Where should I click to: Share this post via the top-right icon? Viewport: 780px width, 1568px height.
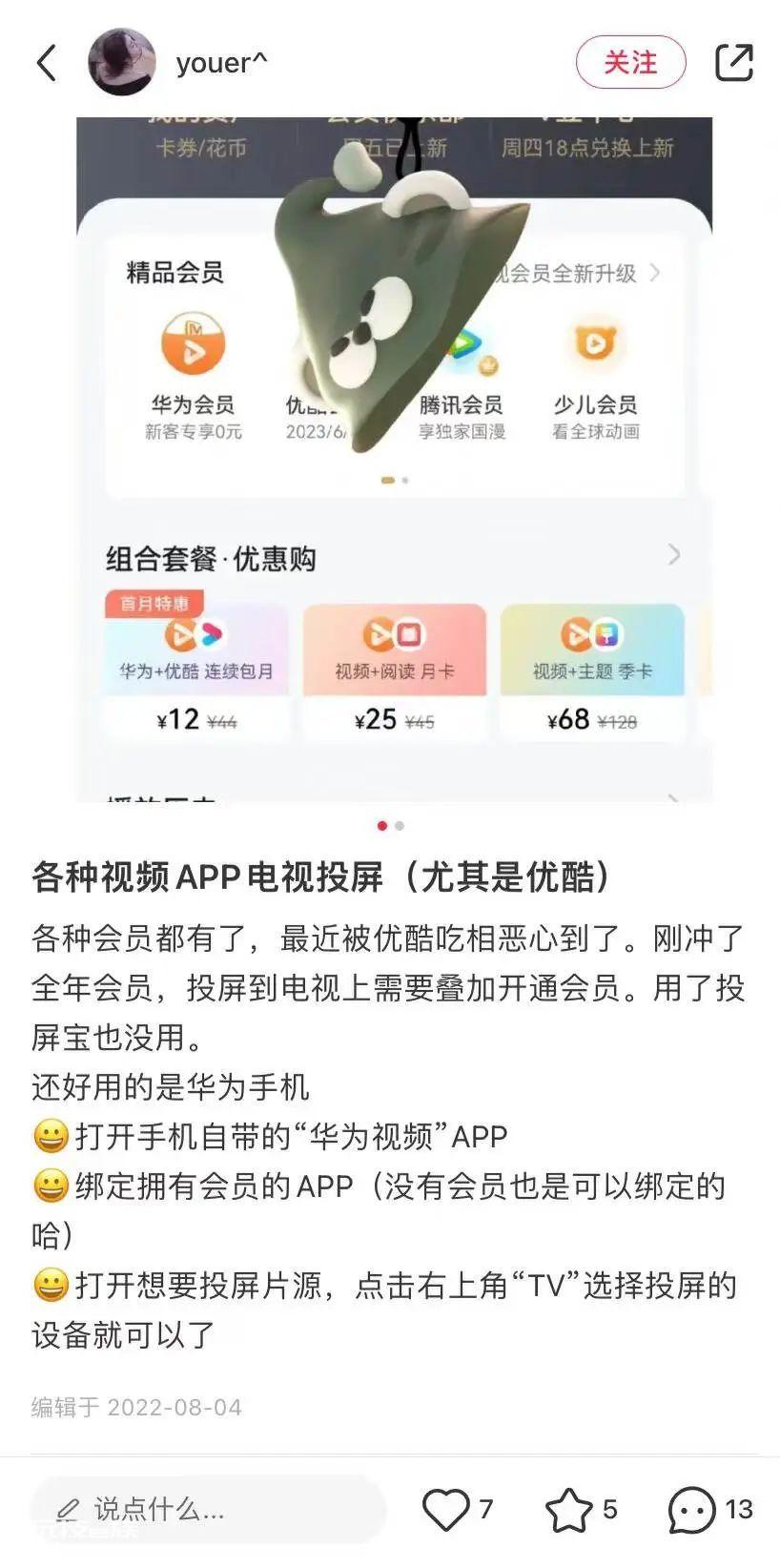(x=734, y=62)
